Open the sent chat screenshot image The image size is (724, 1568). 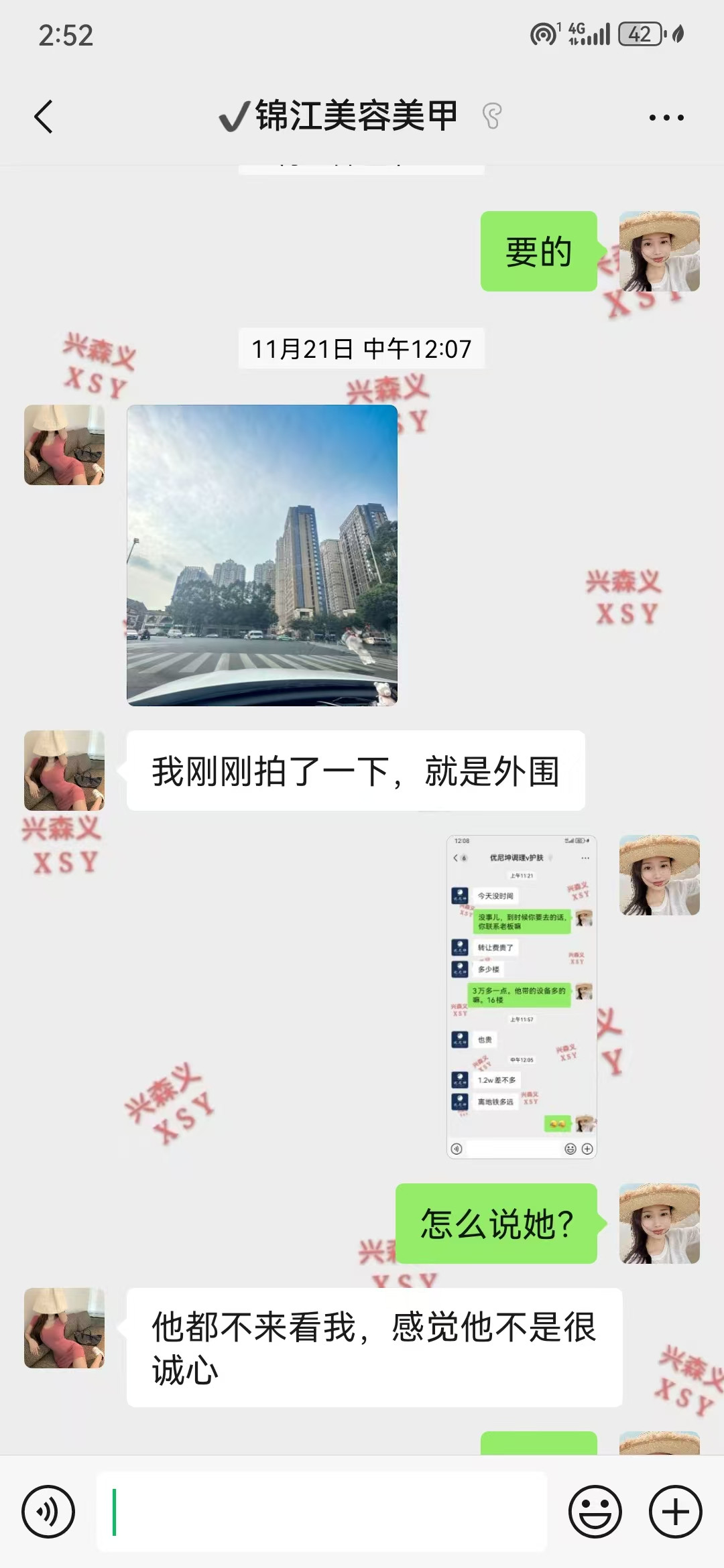pos(522,996)
